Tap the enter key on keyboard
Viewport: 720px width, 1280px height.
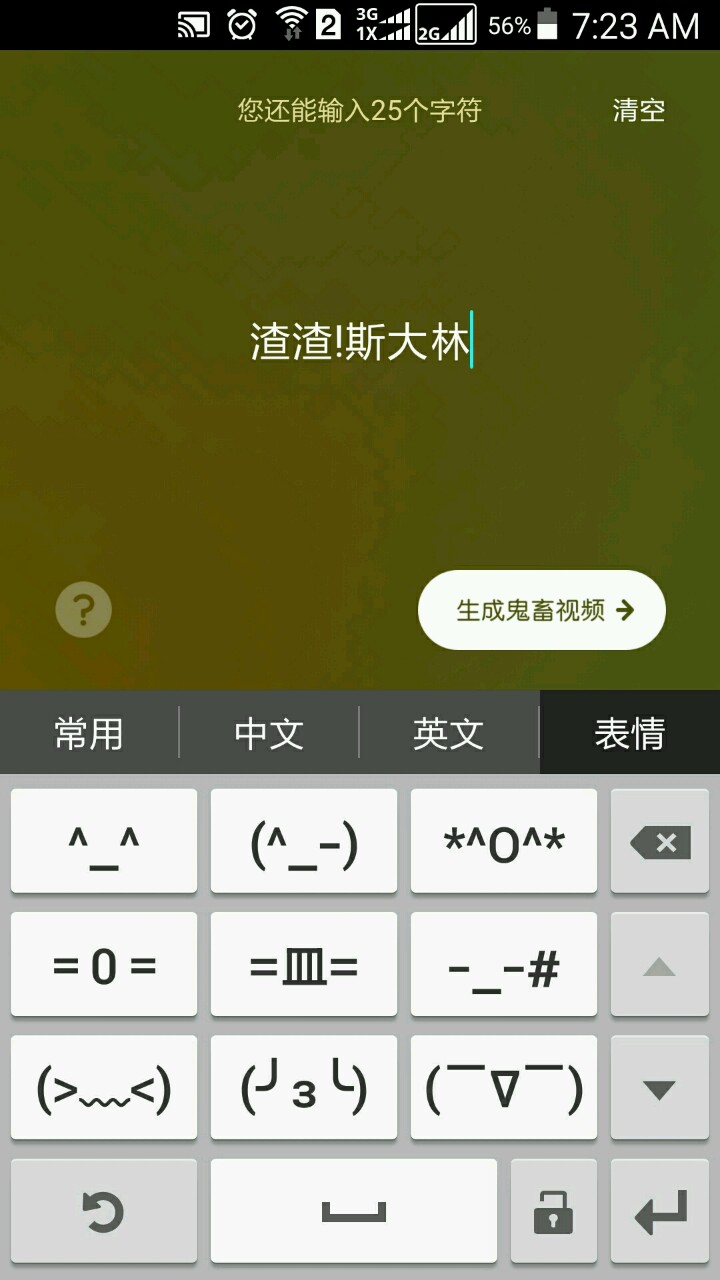pos(660,1211)
